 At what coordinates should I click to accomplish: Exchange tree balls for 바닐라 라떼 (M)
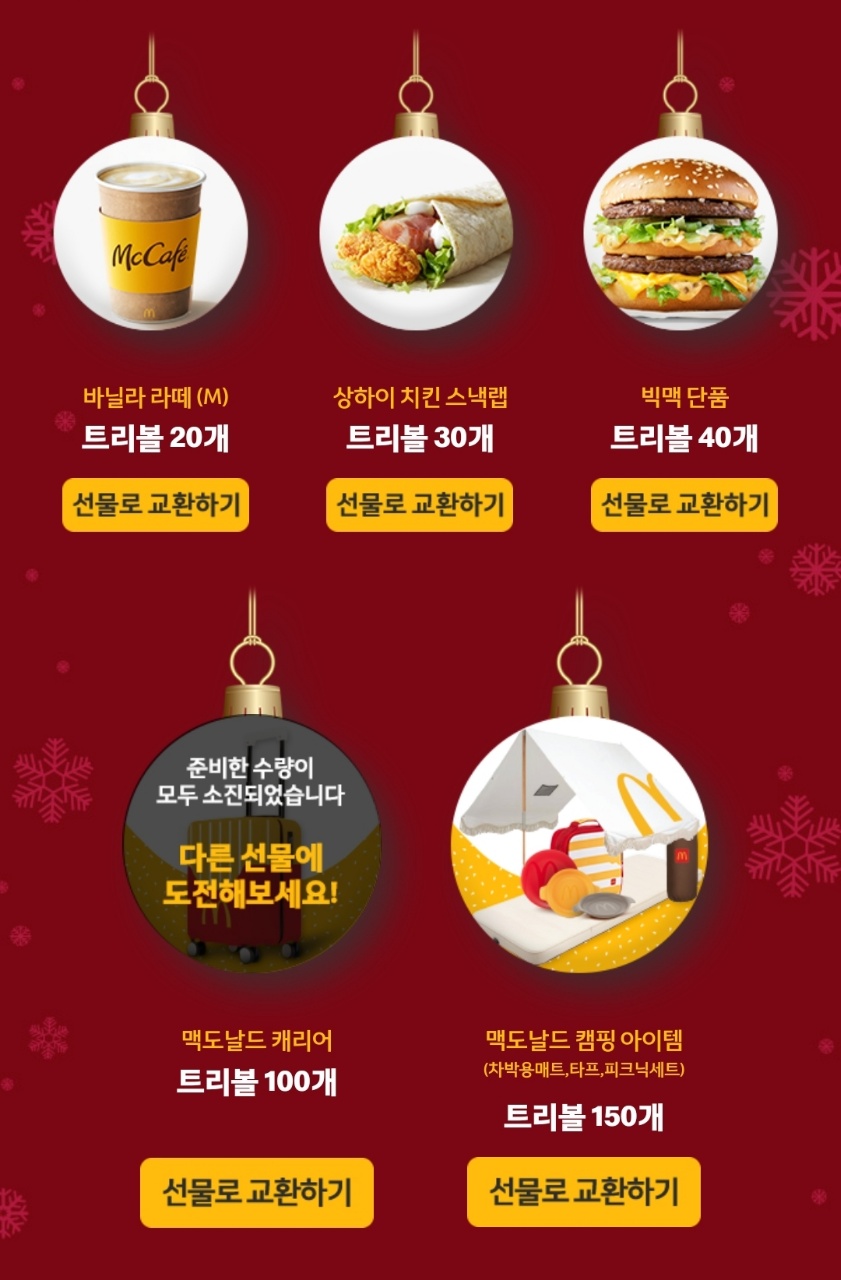pos(155,505)
